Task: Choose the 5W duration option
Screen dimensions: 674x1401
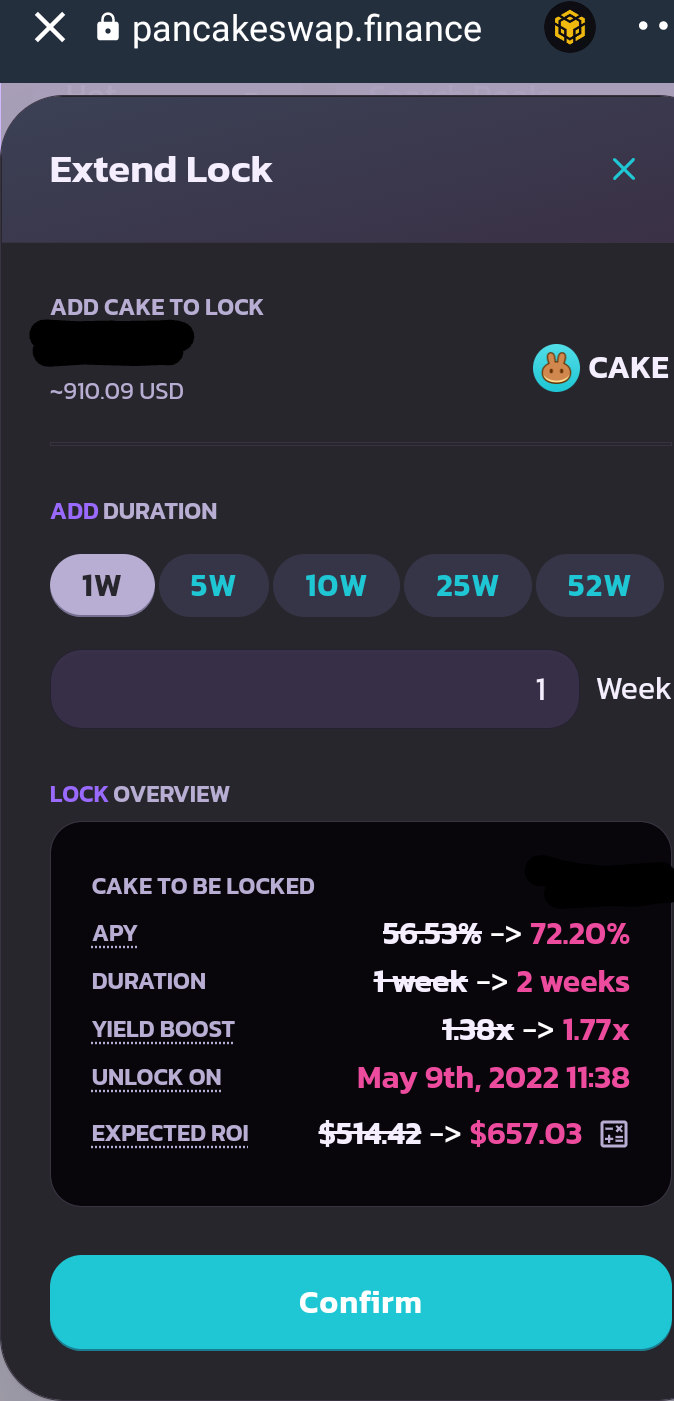Action: pos(213,585)
